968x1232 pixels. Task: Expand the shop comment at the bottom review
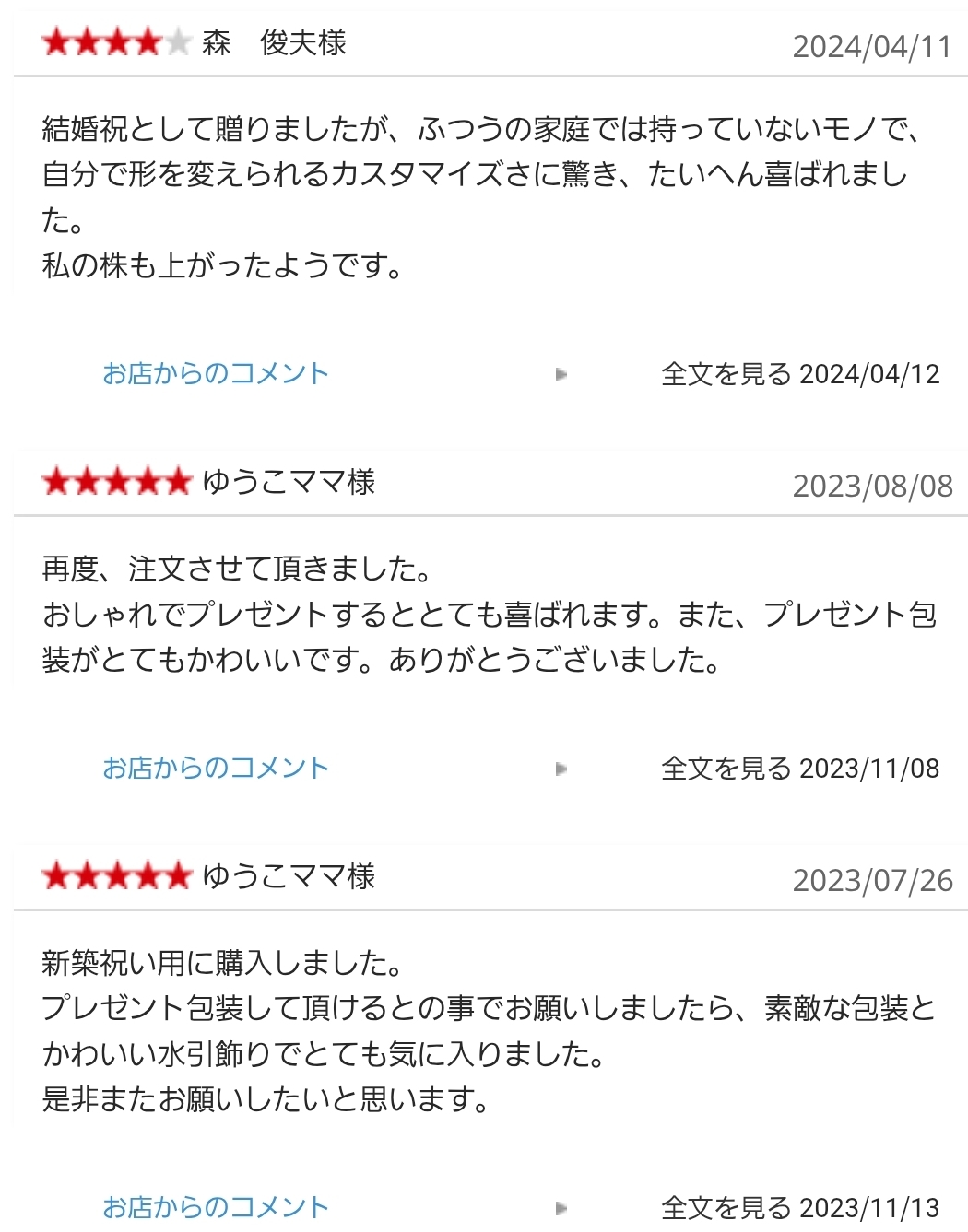(x=218, y=1205)
